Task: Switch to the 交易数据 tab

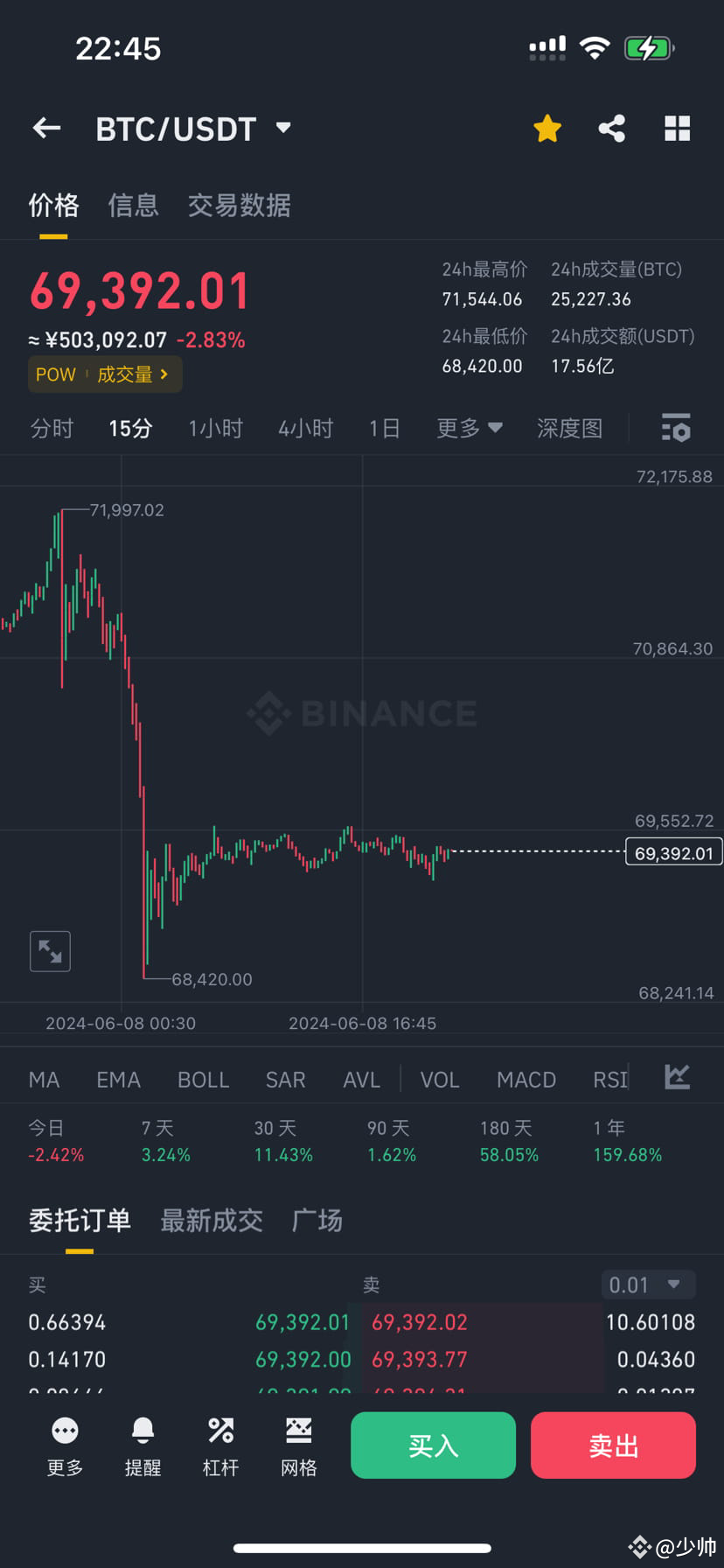Action: click(239, 205)
